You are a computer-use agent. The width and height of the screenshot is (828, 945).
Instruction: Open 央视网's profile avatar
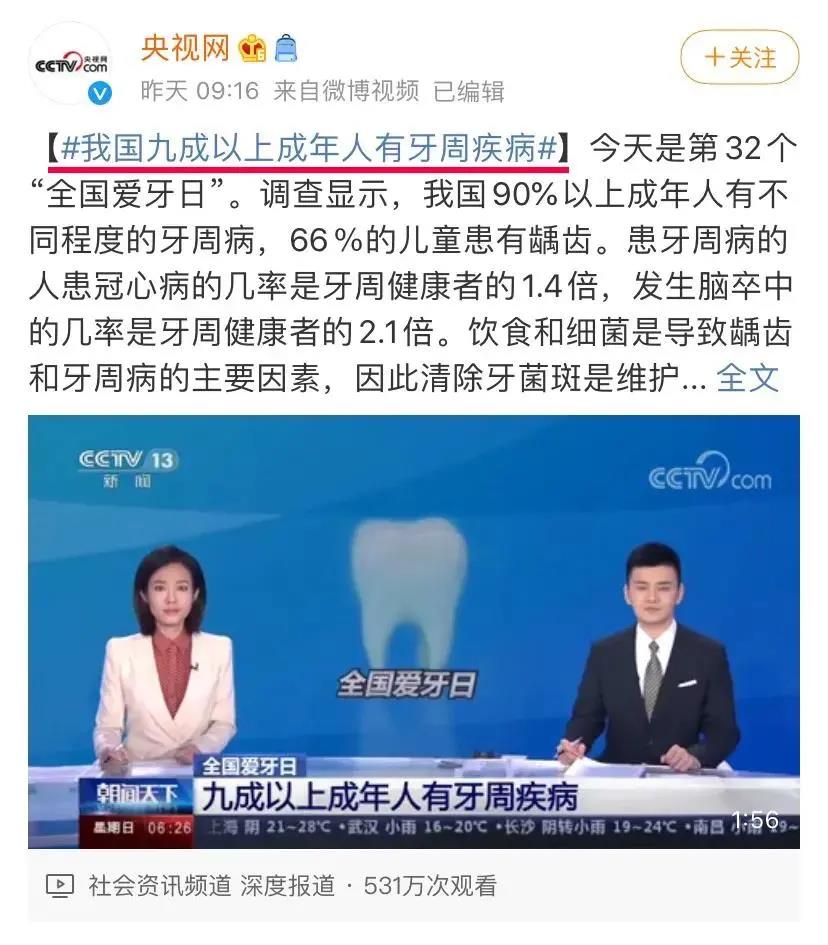70,63
